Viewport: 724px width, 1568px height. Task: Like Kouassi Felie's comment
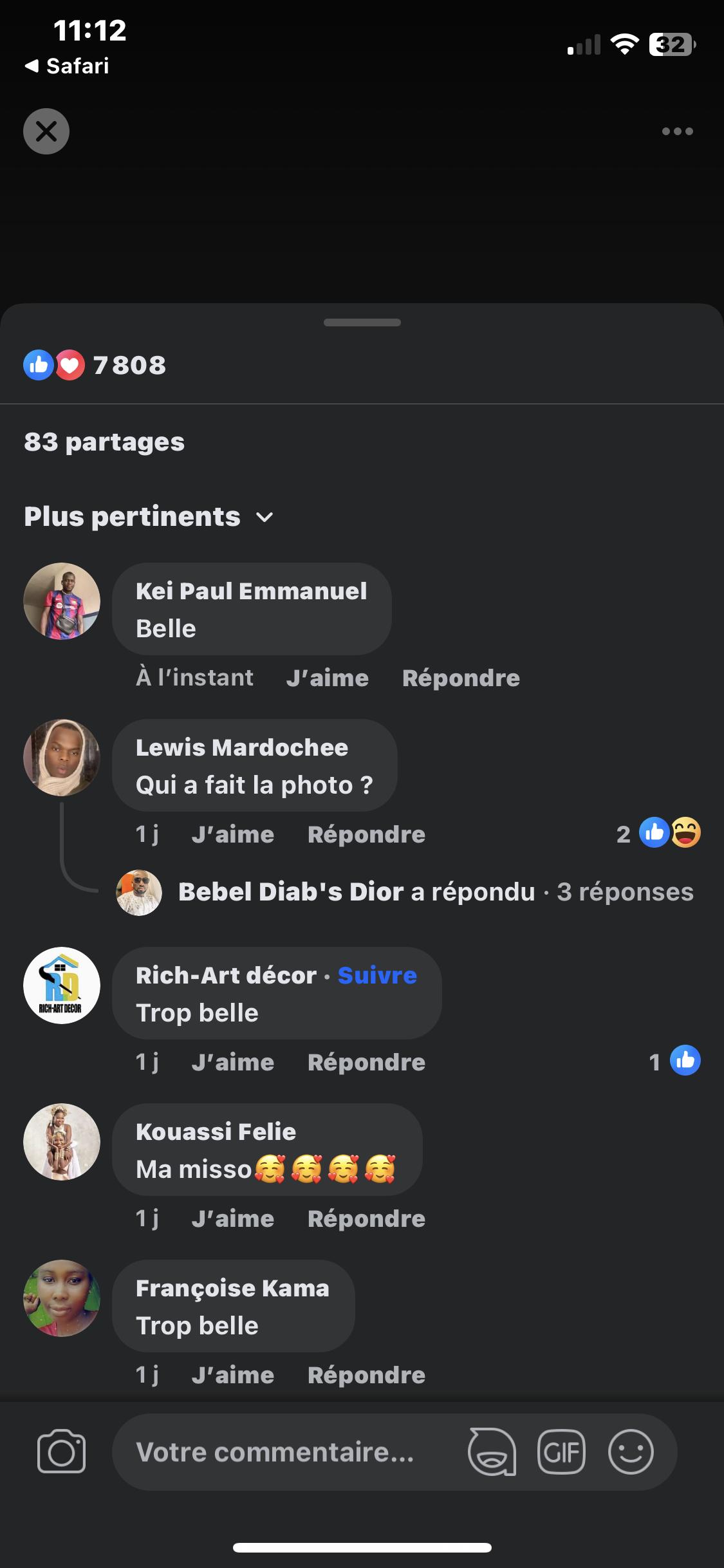click(232, 1218)
